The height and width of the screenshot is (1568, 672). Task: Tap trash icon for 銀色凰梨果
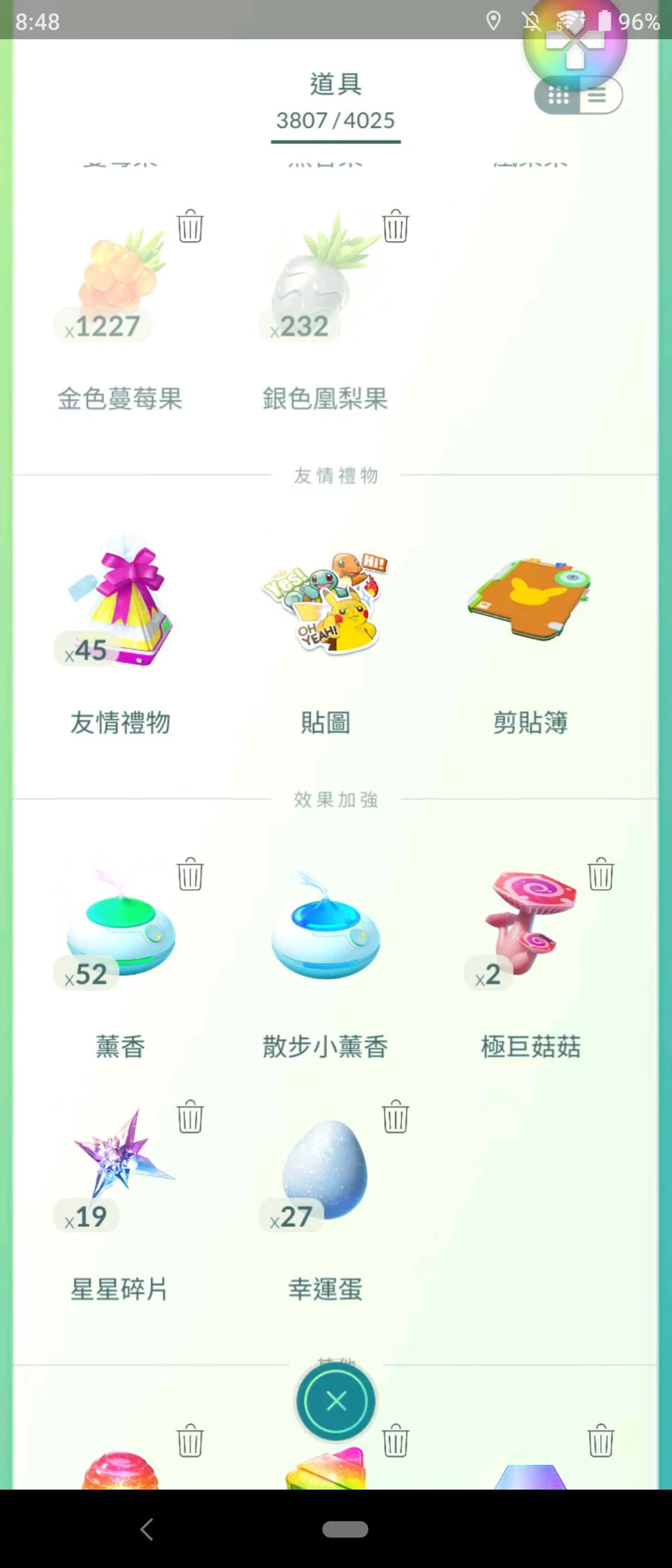tap(395, 225)
